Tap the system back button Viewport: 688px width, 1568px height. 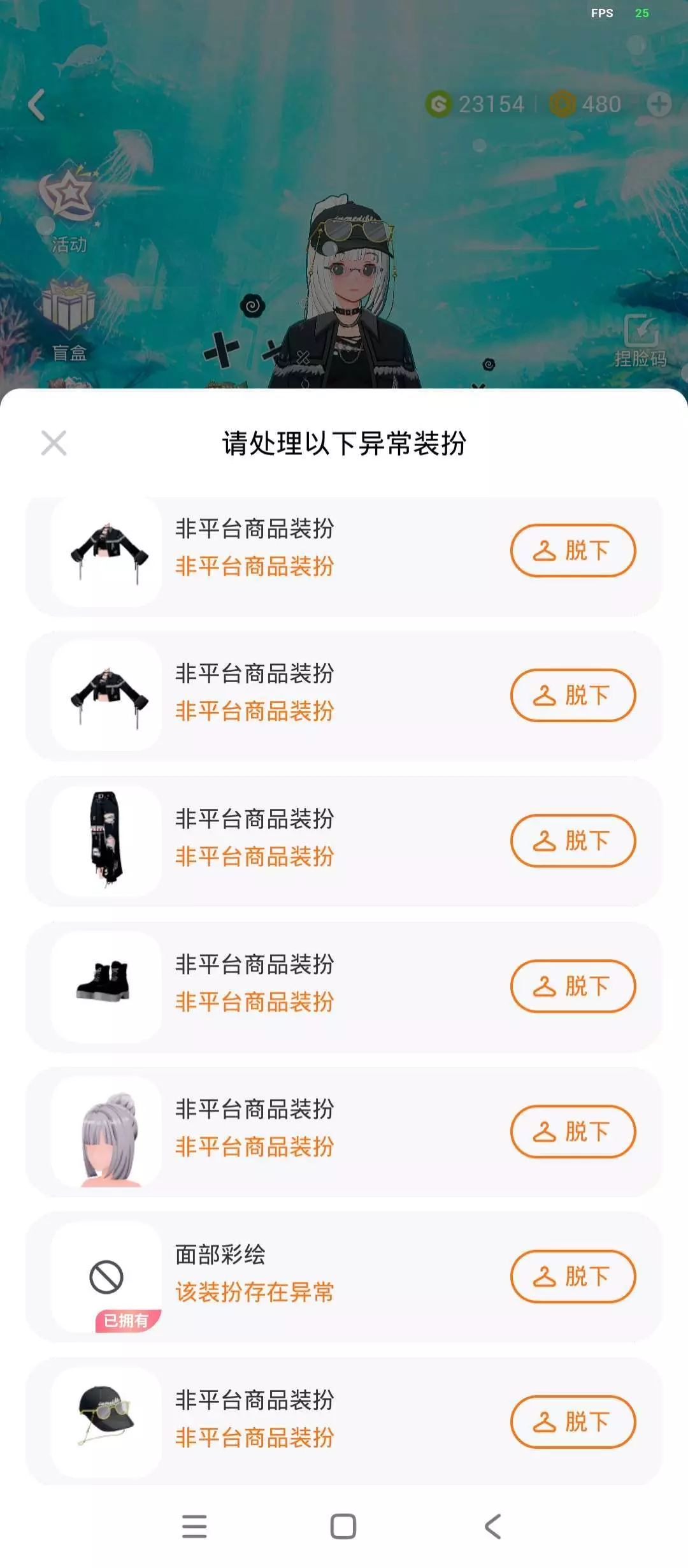pyautogui.click(x=493, y=1527)
